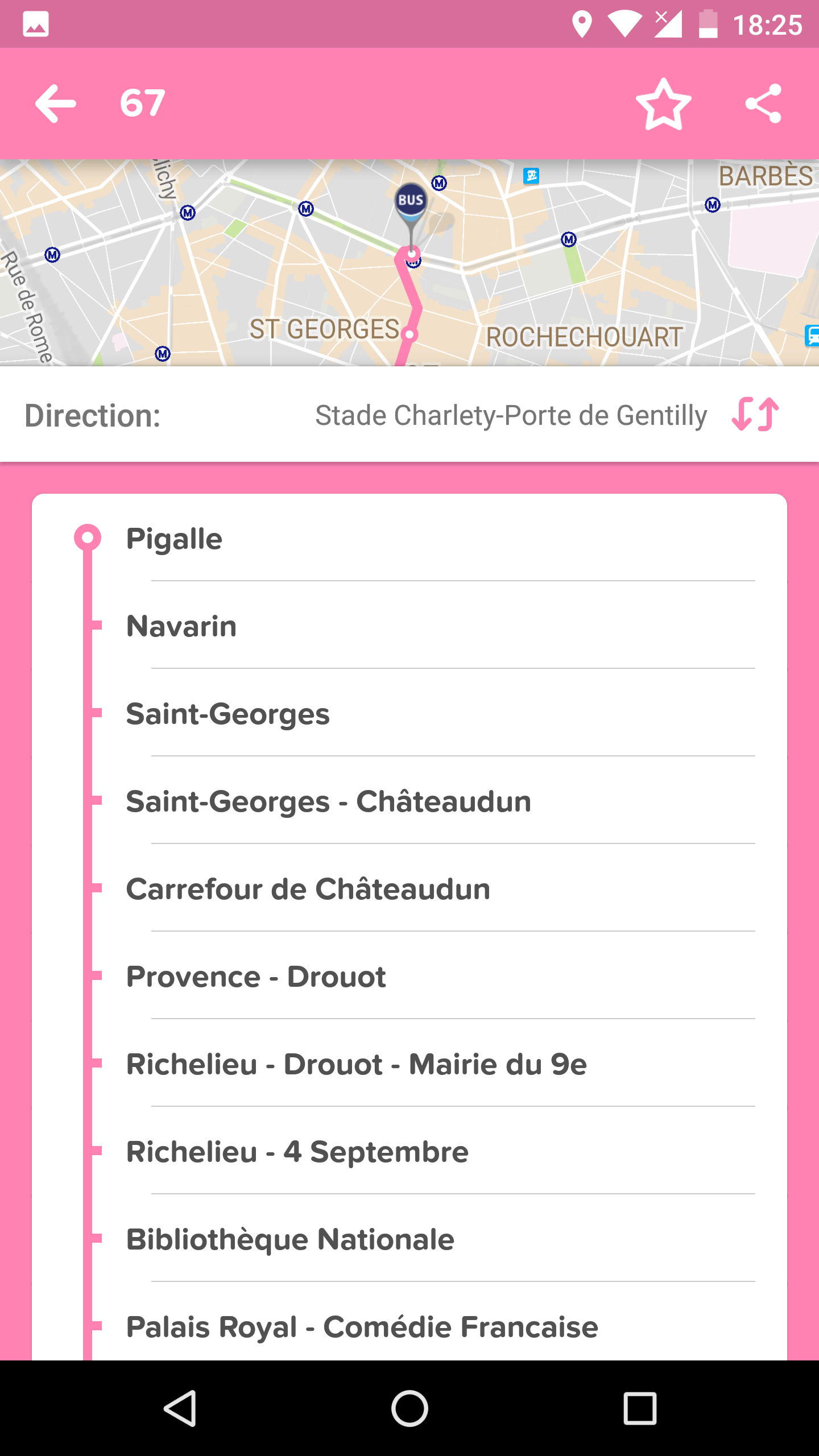819x1456 pixels.
Task: Open the route map preview
Action: coord(409,263)
